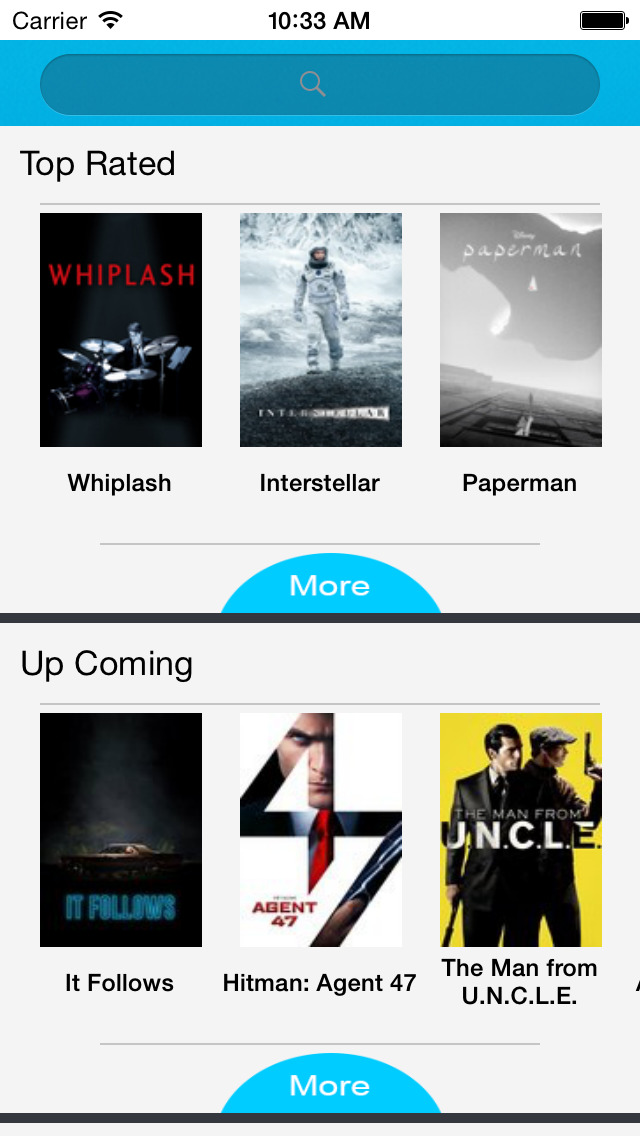Open the Whiplash movie poster

pyautogui.click(x=121, y=330)
